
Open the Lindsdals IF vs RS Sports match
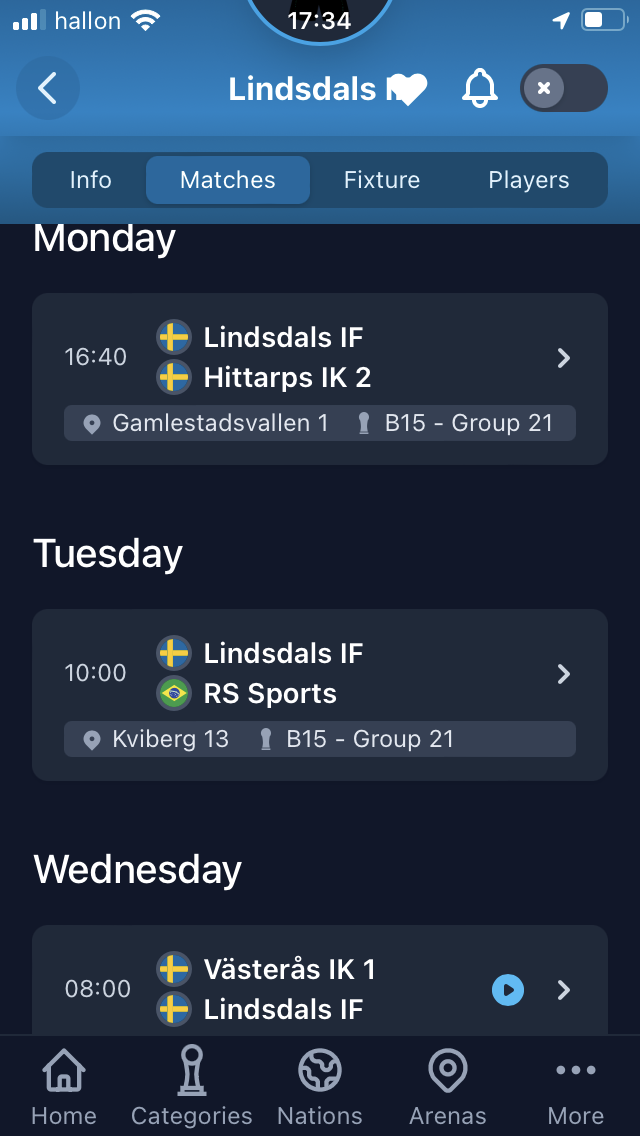tap(320, 695)
